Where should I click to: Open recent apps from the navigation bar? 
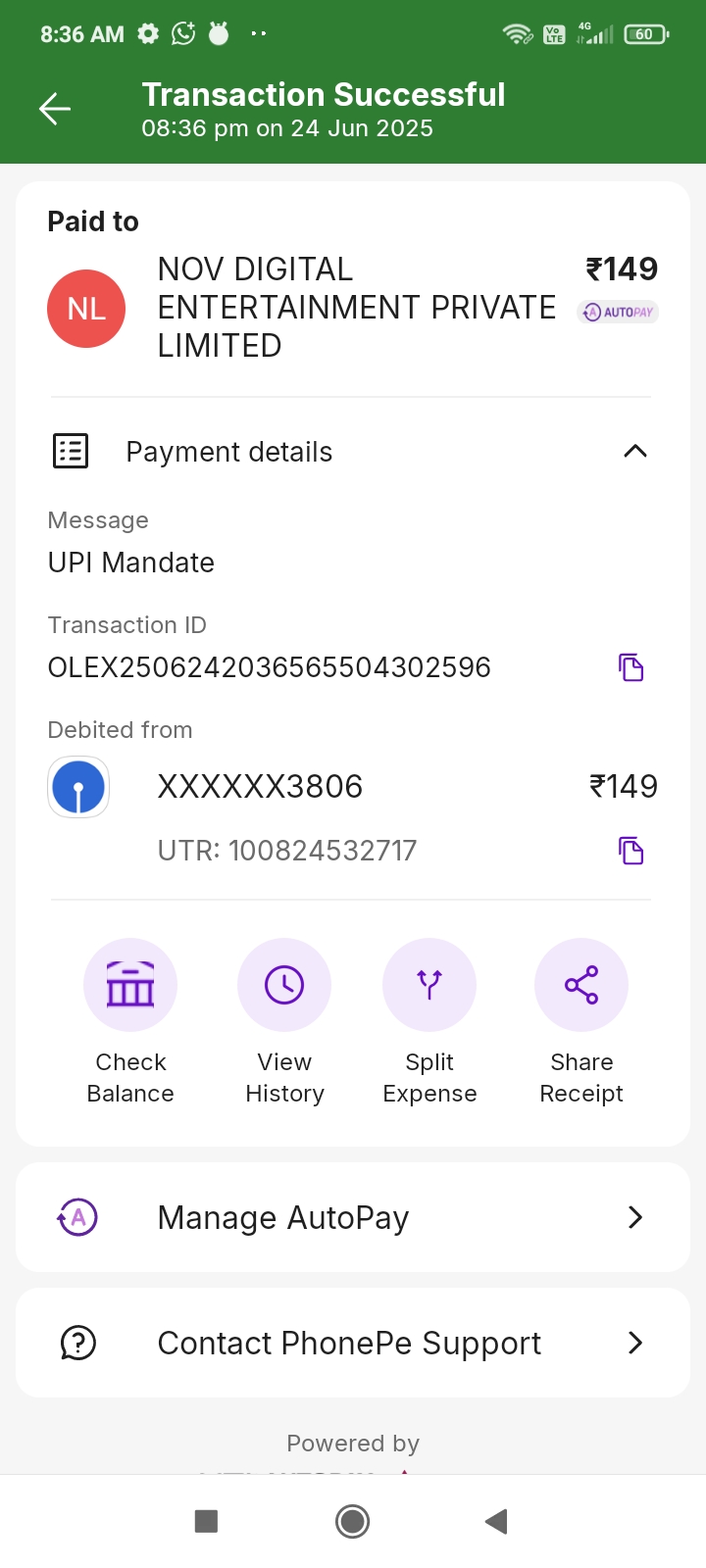(x=206, y=1521)
